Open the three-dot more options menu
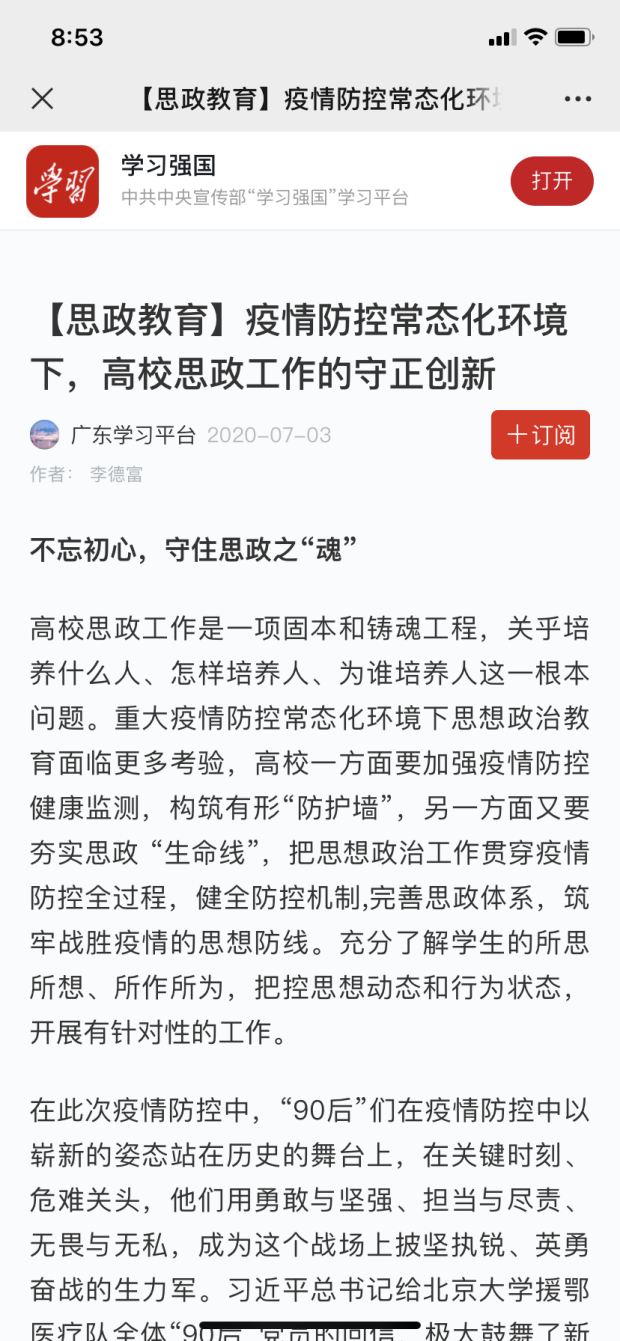Viewport: 620px width, 1341px height. tap(578, 98)
